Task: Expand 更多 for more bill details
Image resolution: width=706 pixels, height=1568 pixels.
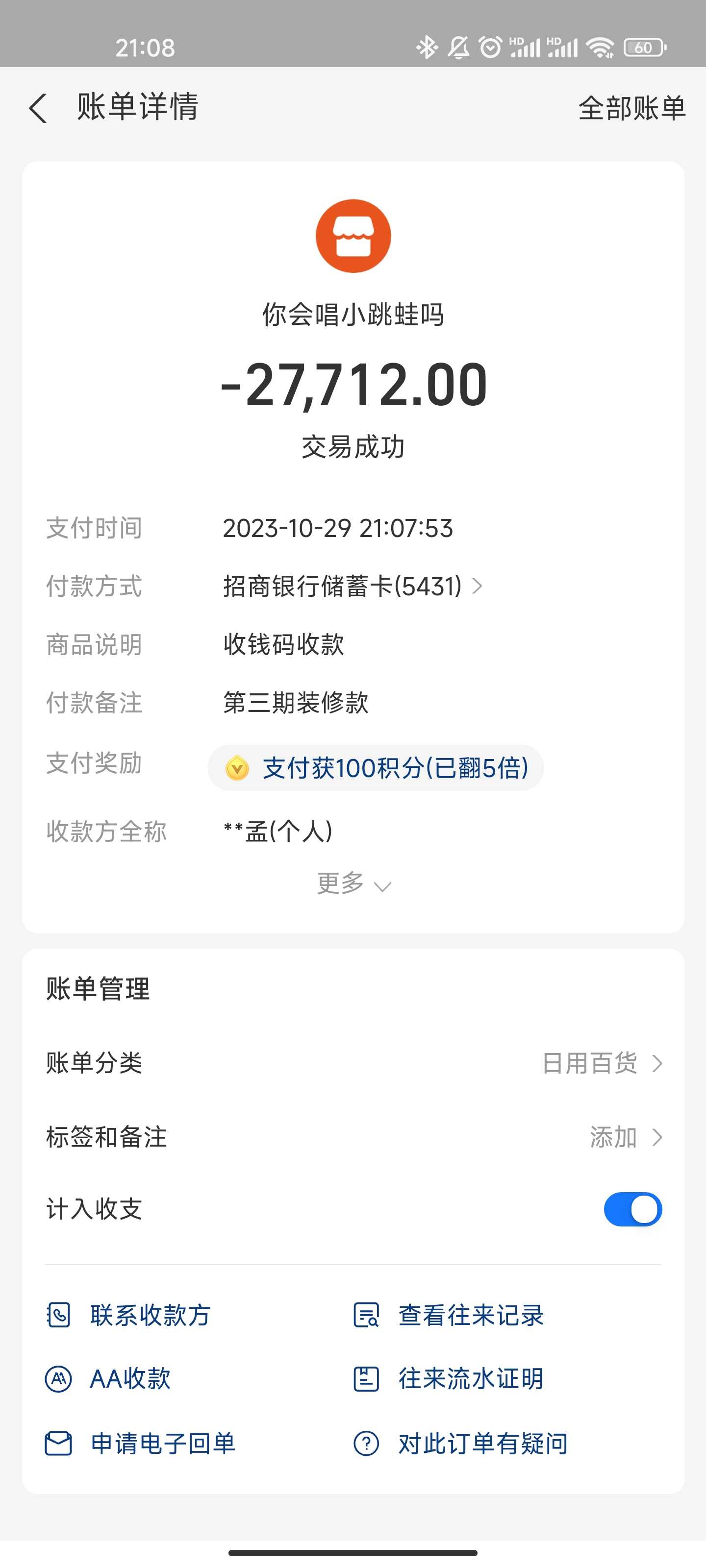Action: coord(353,883)
